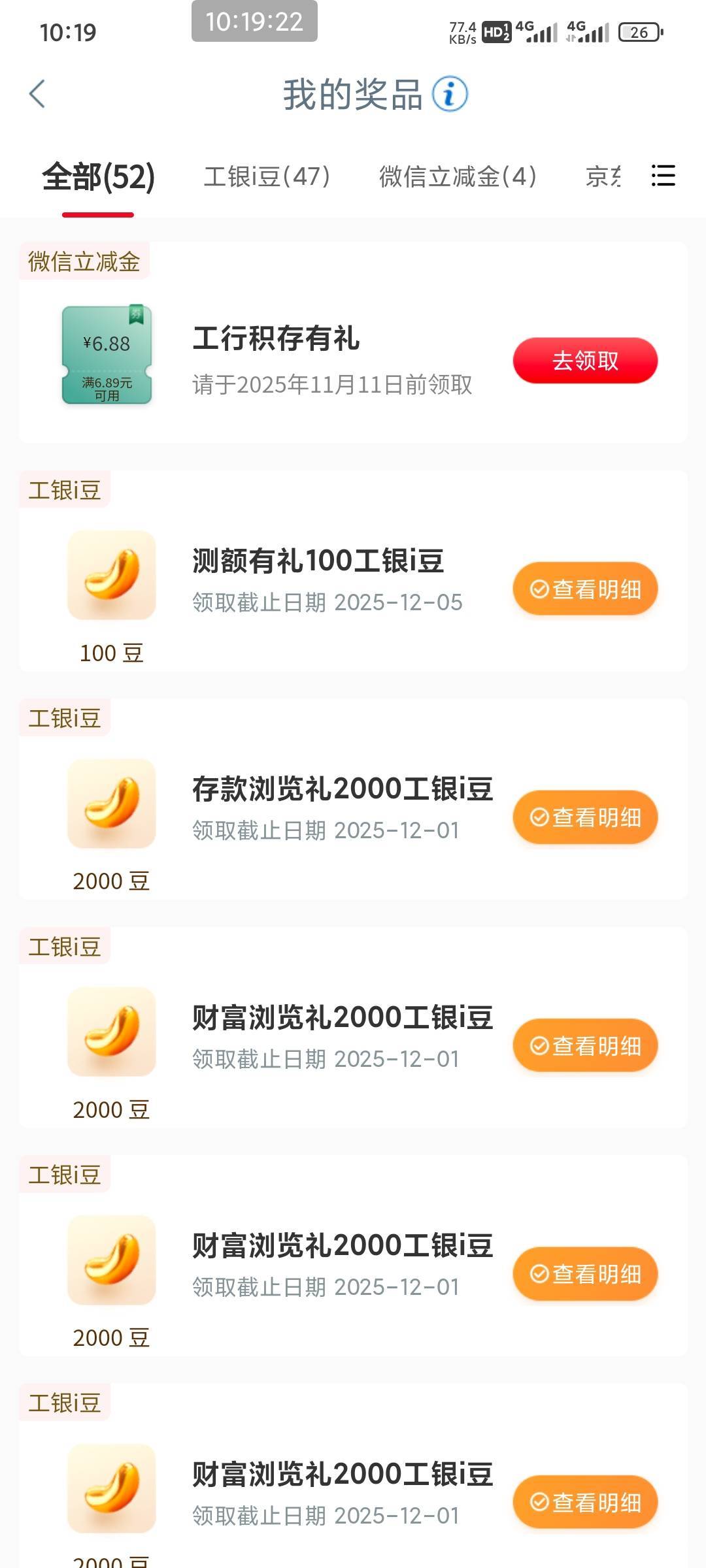Go back using the top-left arrow
Screen dimensions: 706x1568
click(x=37, y=94)
